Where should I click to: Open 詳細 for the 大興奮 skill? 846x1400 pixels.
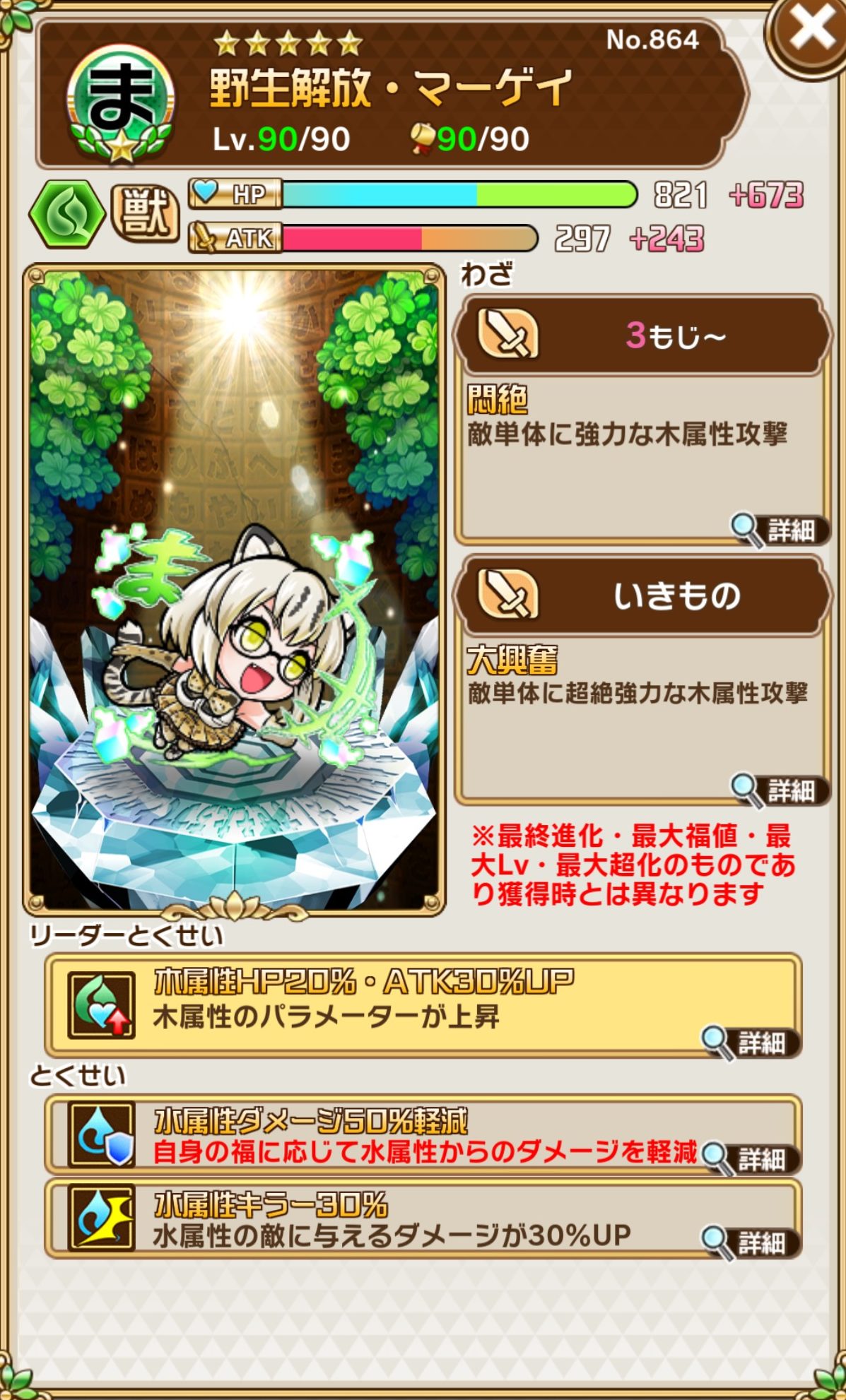point(779,790)
